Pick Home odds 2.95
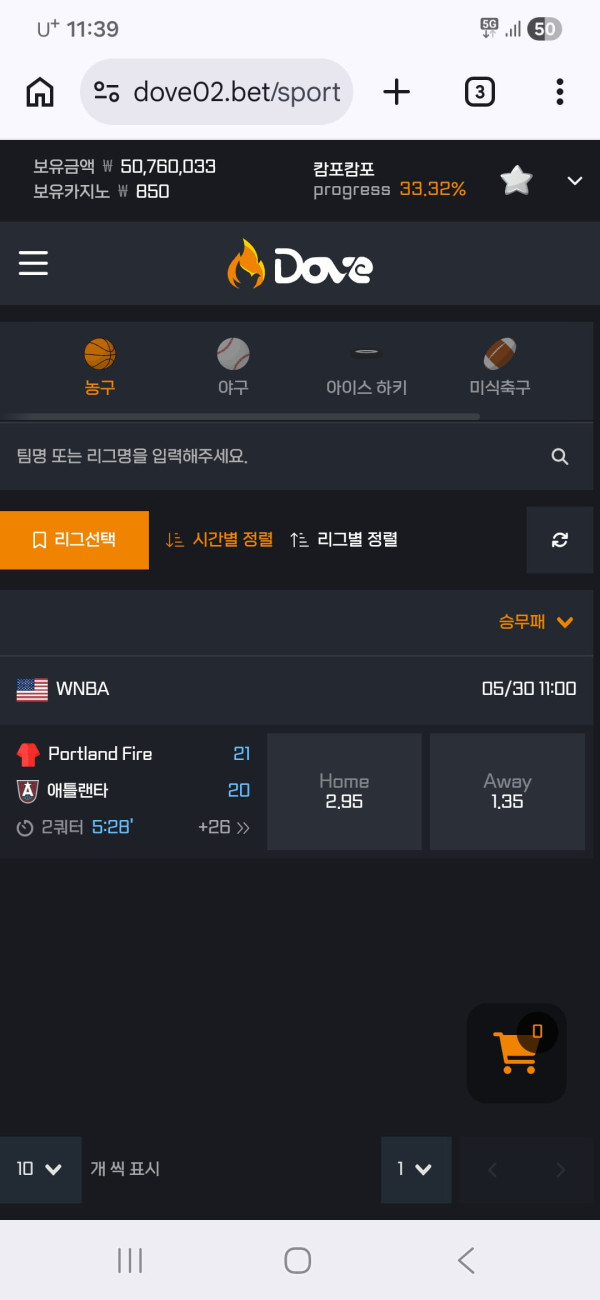 point(344,791)
